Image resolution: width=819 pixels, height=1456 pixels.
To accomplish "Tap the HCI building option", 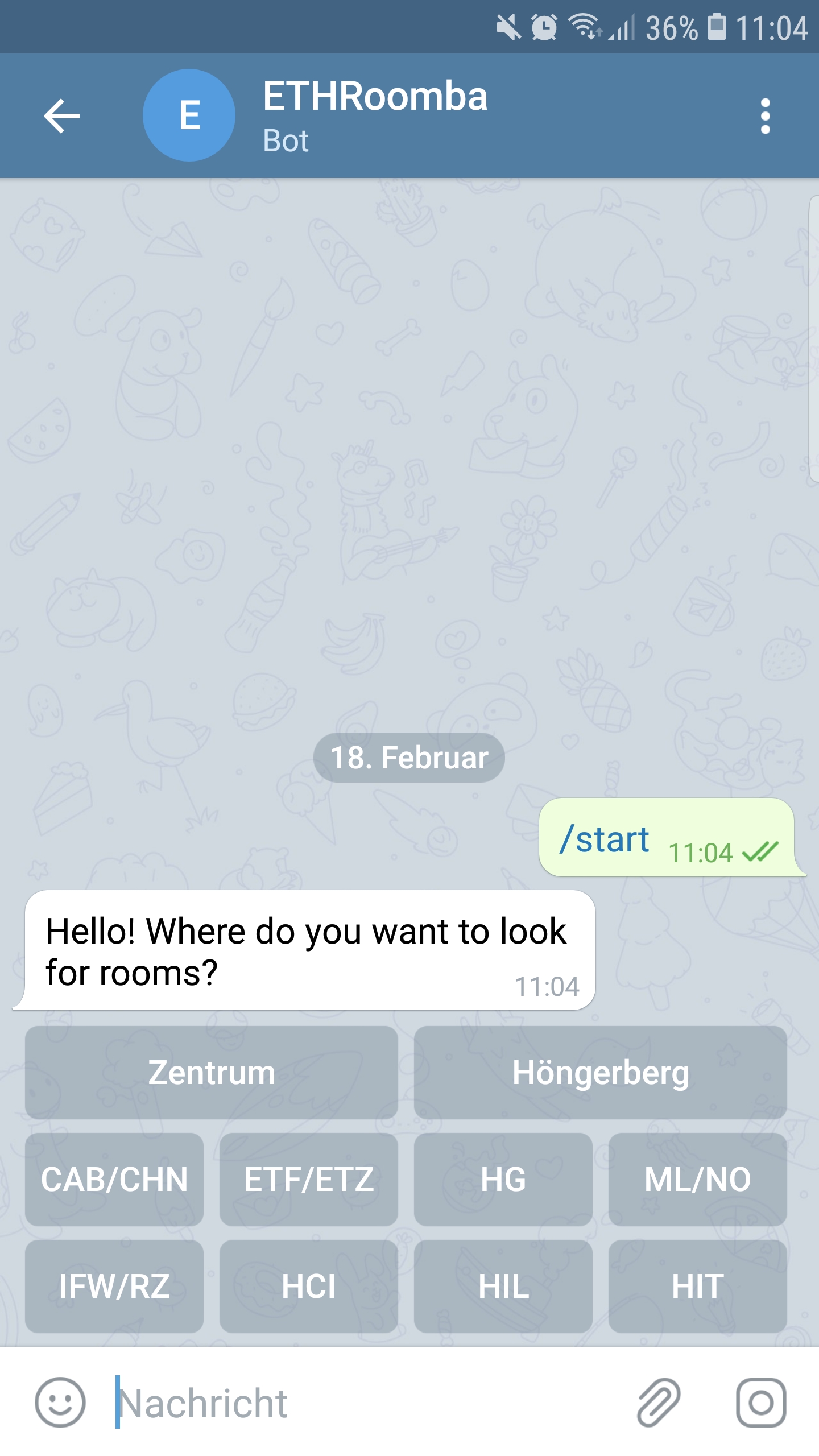I will pyautogui.click(x=308, y=1285).
